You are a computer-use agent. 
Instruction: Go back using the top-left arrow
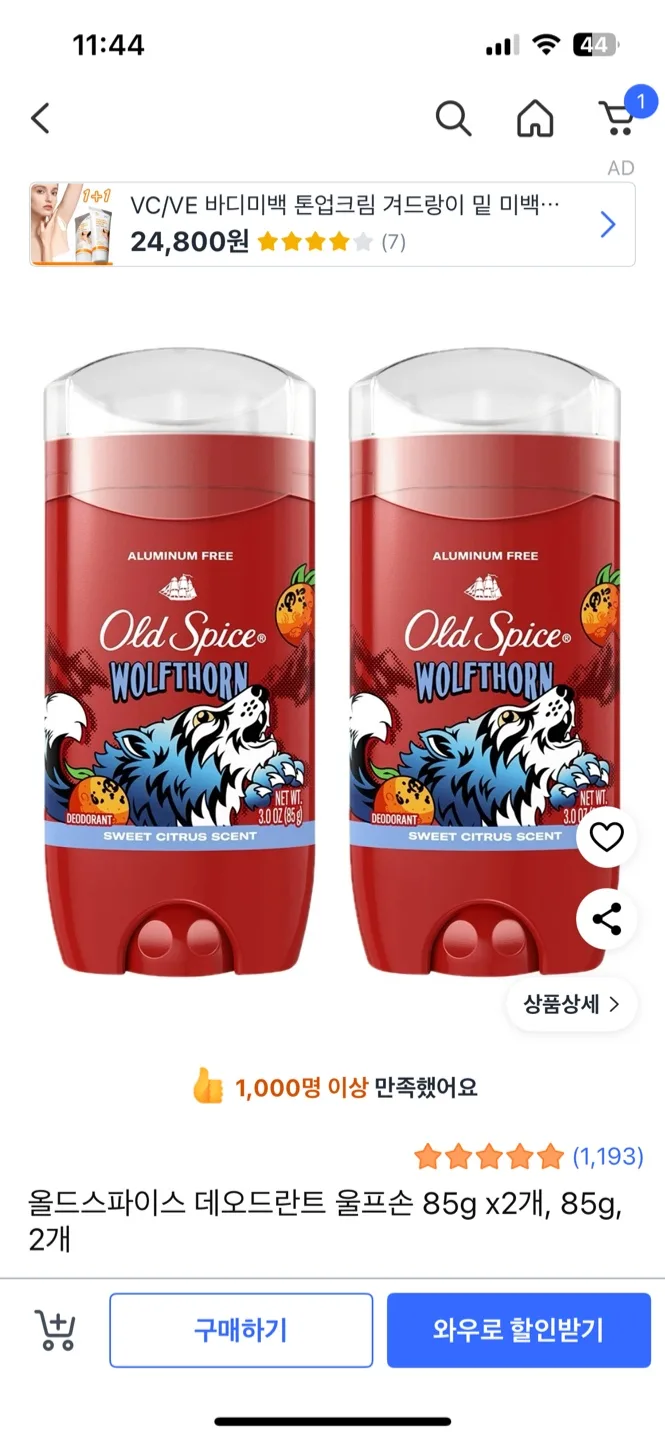click(x=40, y=119)
